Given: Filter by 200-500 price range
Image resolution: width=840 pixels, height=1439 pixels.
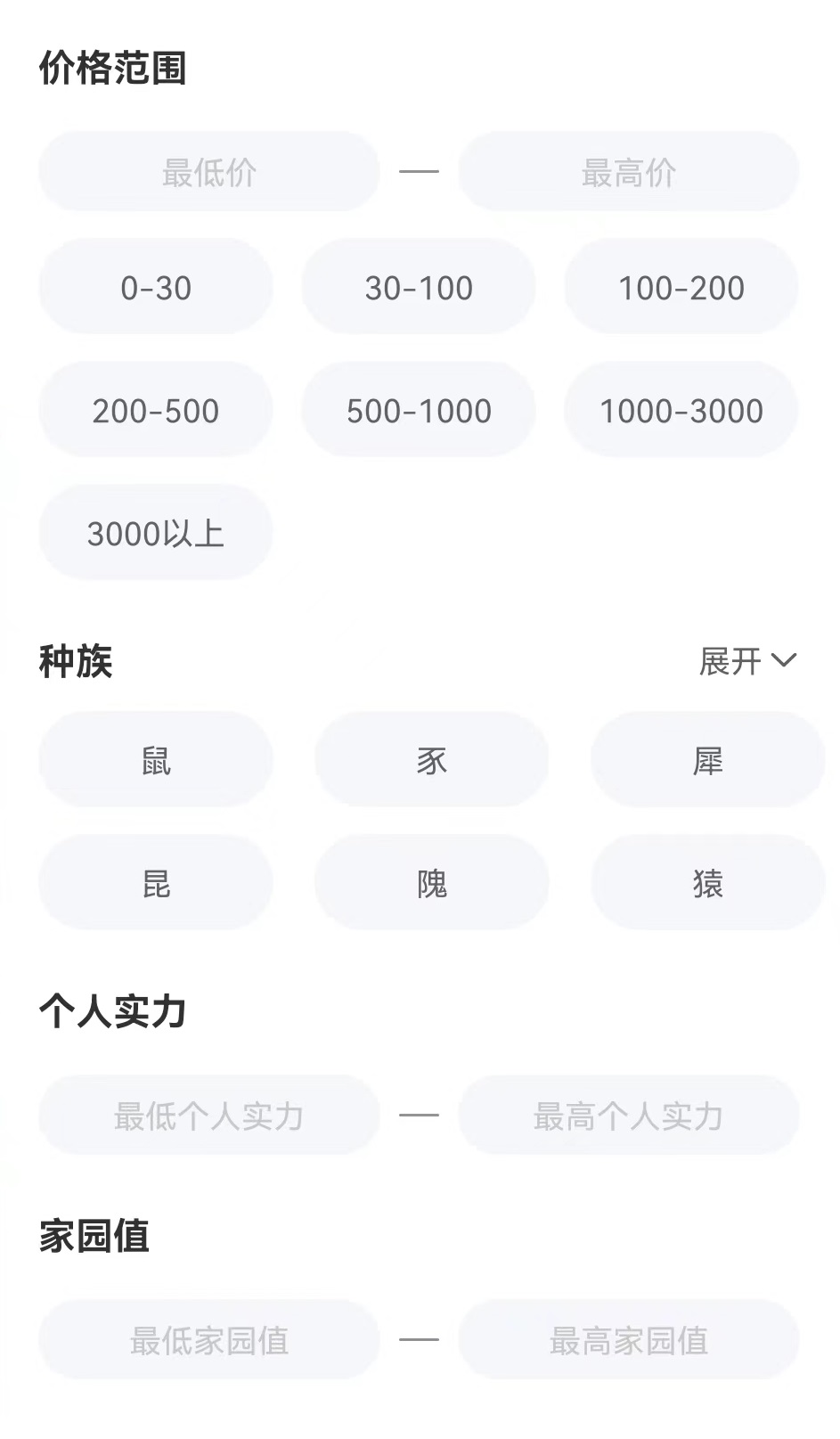Looking at the screenshot, I should pyautogui.click(x=156, y=410).
